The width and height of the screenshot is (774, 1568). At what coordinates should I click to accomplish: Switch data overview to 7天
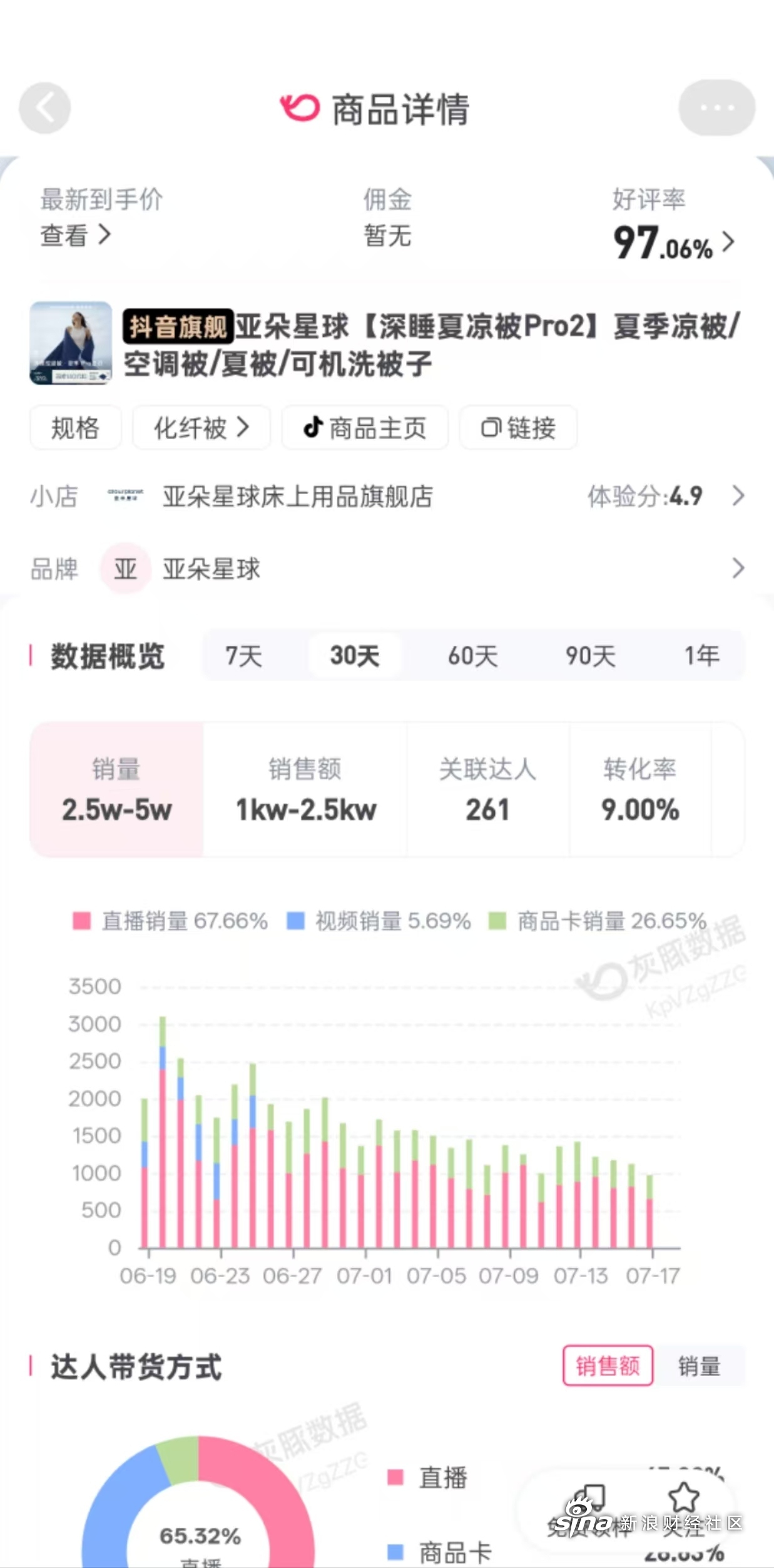click(243, 656)
